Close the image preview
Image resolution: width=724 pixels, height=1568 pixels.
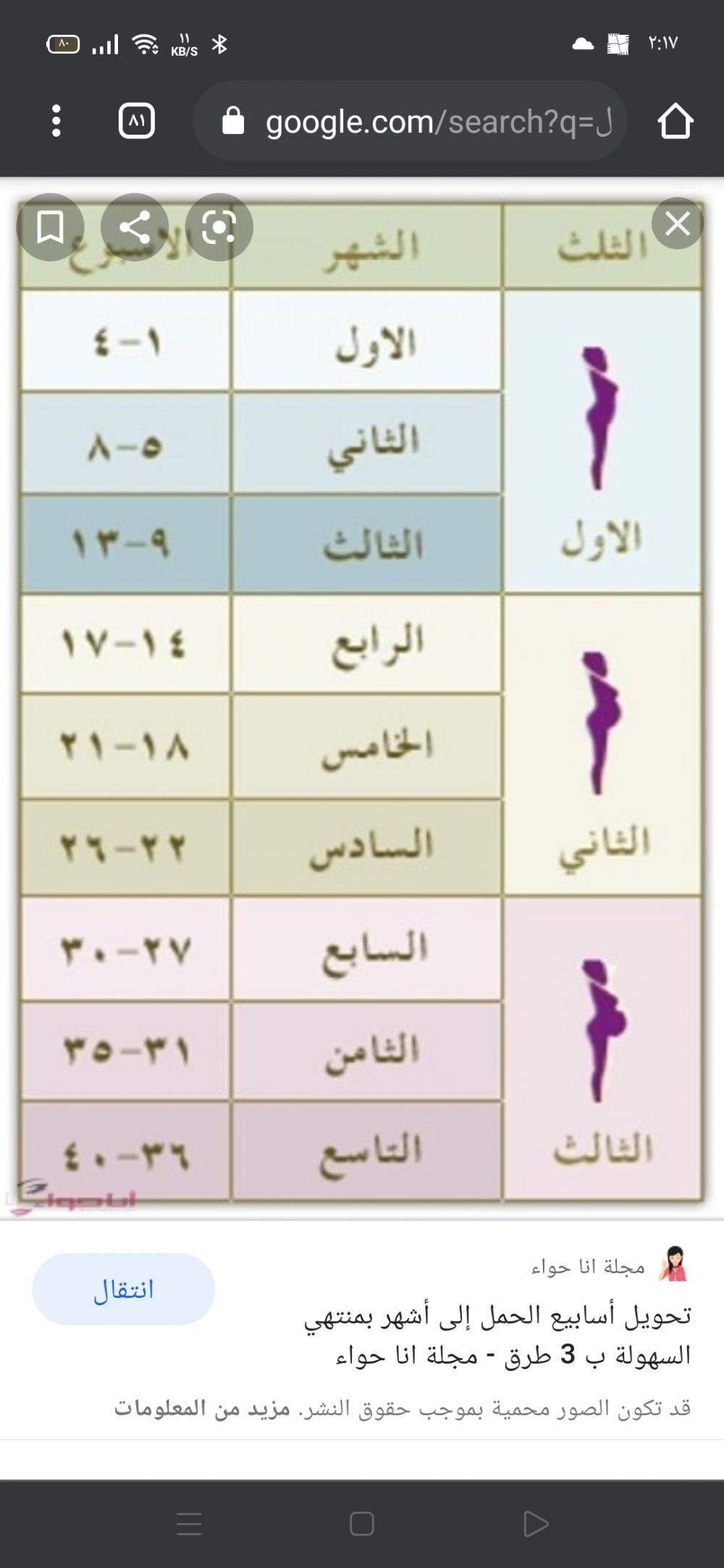pos(677,224)
